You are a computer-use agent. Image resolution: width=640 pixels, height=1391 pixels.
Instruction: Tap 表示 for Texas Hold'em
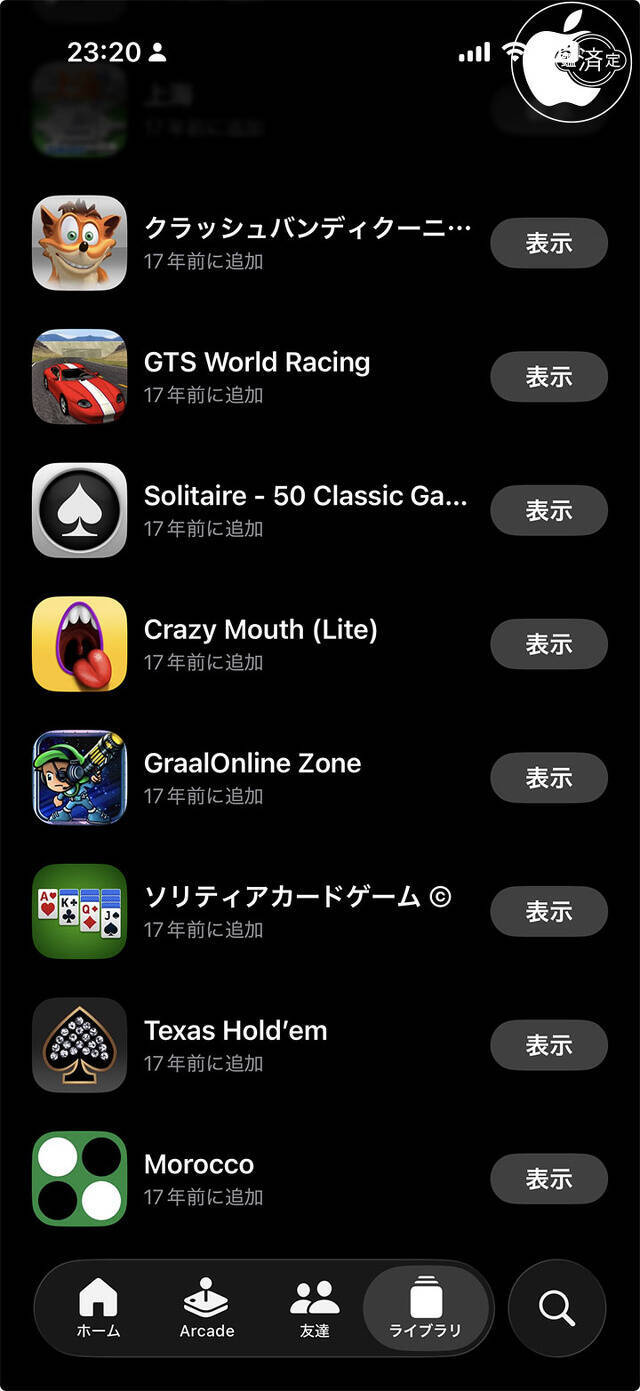point(549,1045)
